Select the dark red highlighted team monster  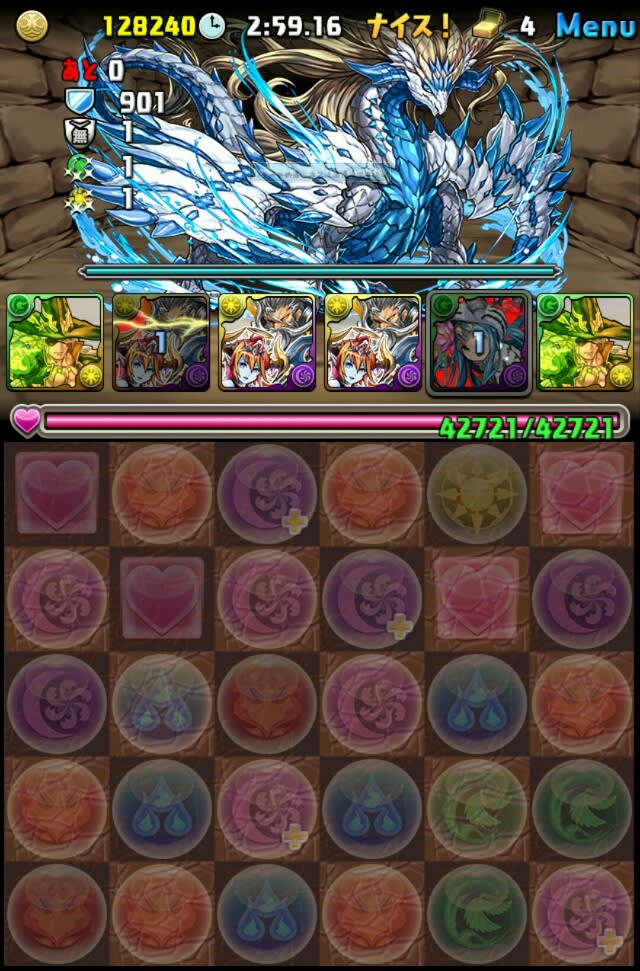point(478,341)
